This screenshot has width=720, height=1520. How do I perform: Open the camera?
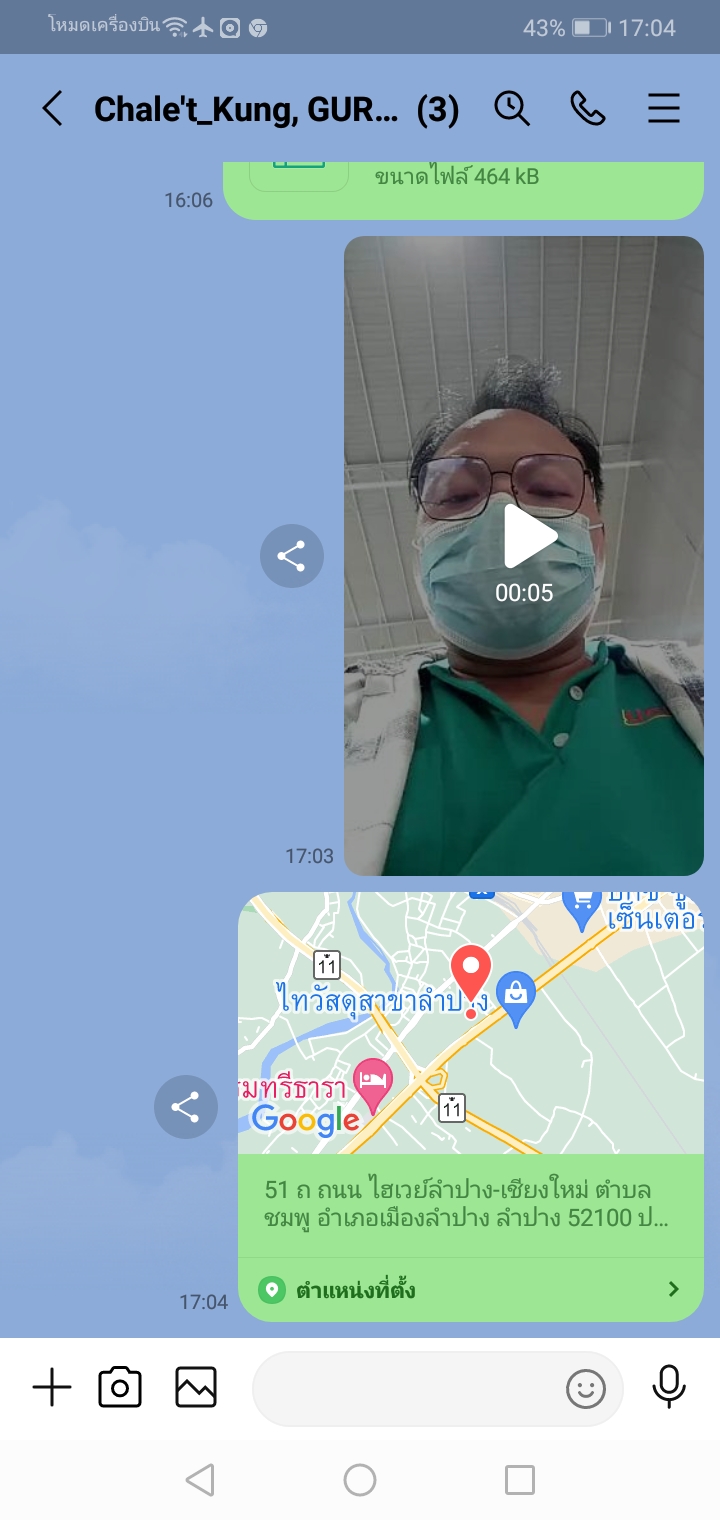[x=120, y=1388]
